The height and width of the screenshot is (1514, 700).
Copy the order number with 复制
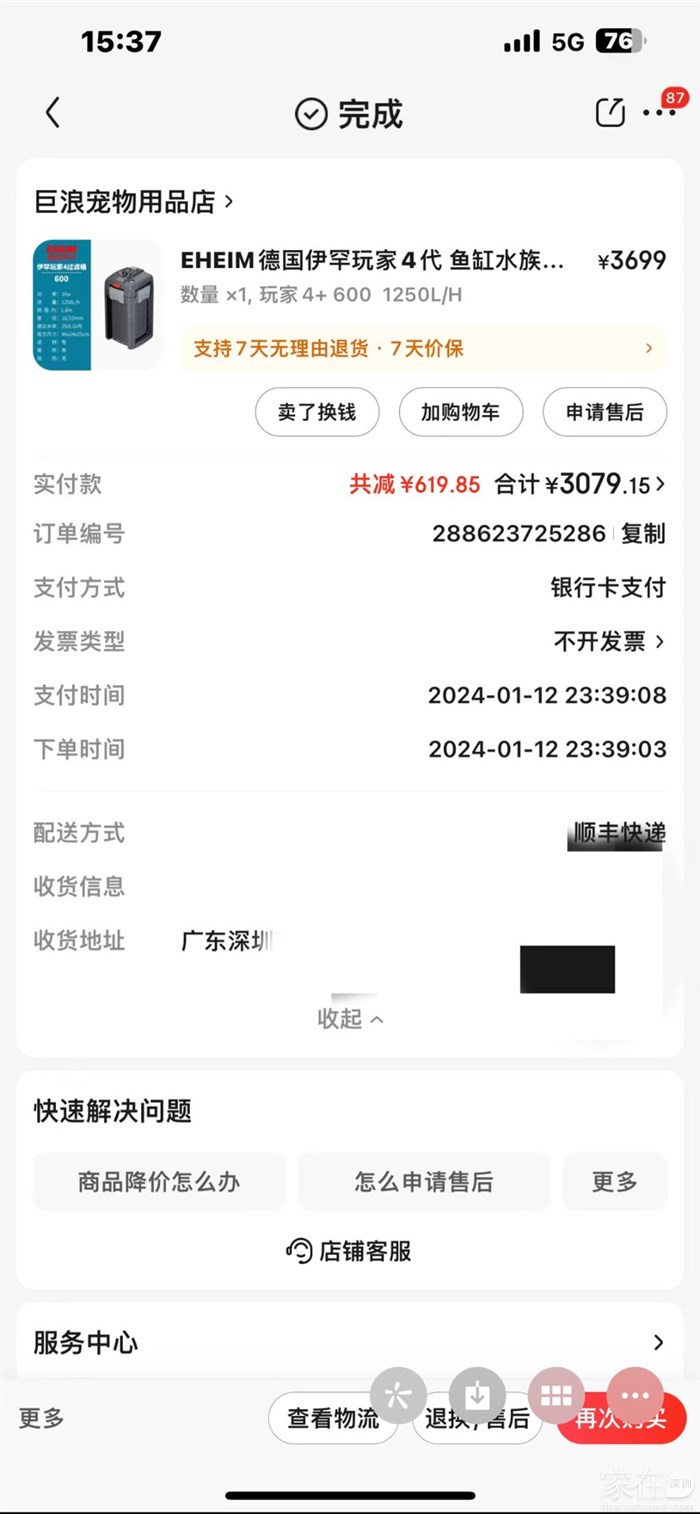point(643,533)
